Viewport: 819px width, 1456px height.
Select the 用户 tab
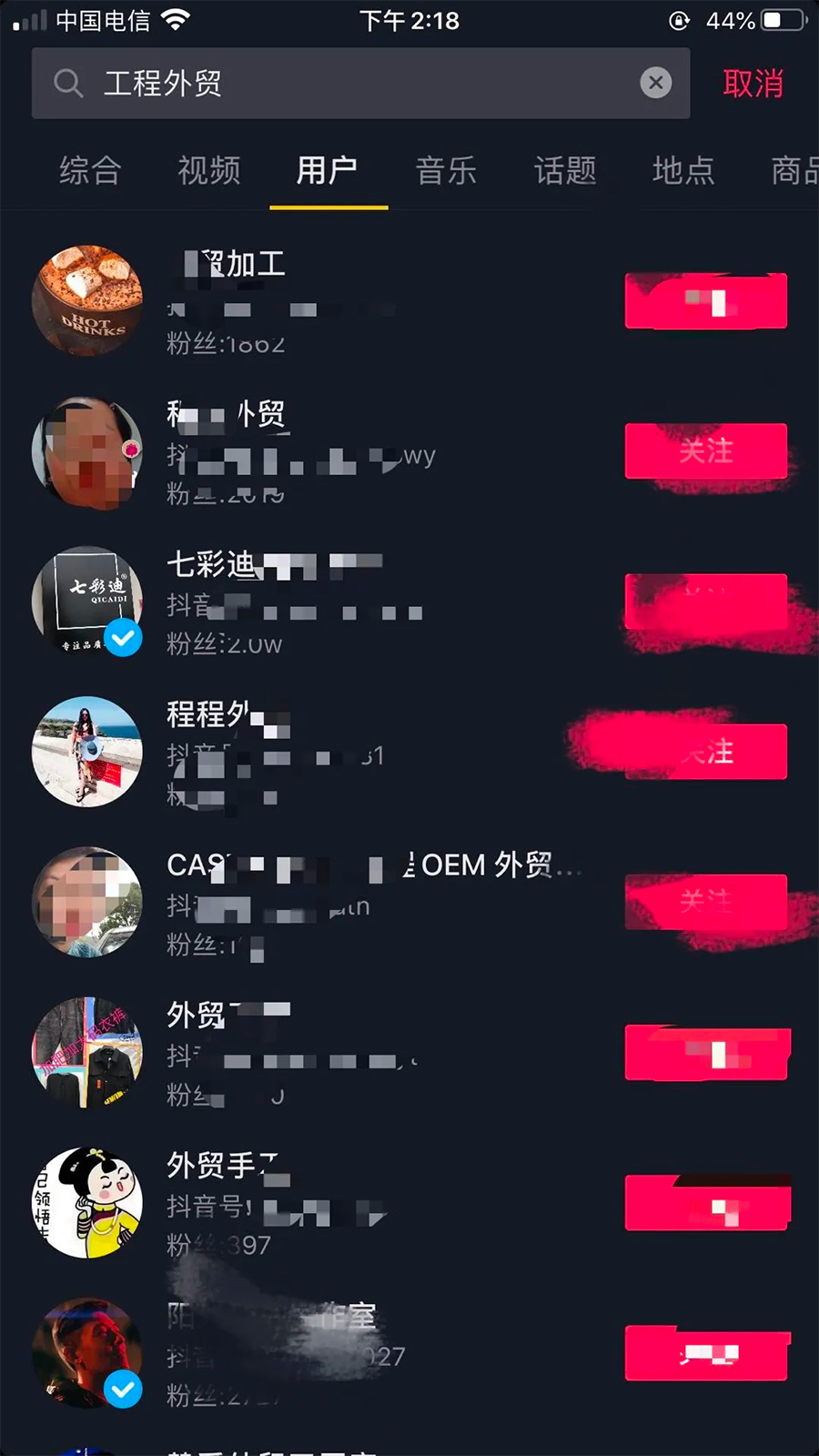click(x=328, y=170)
